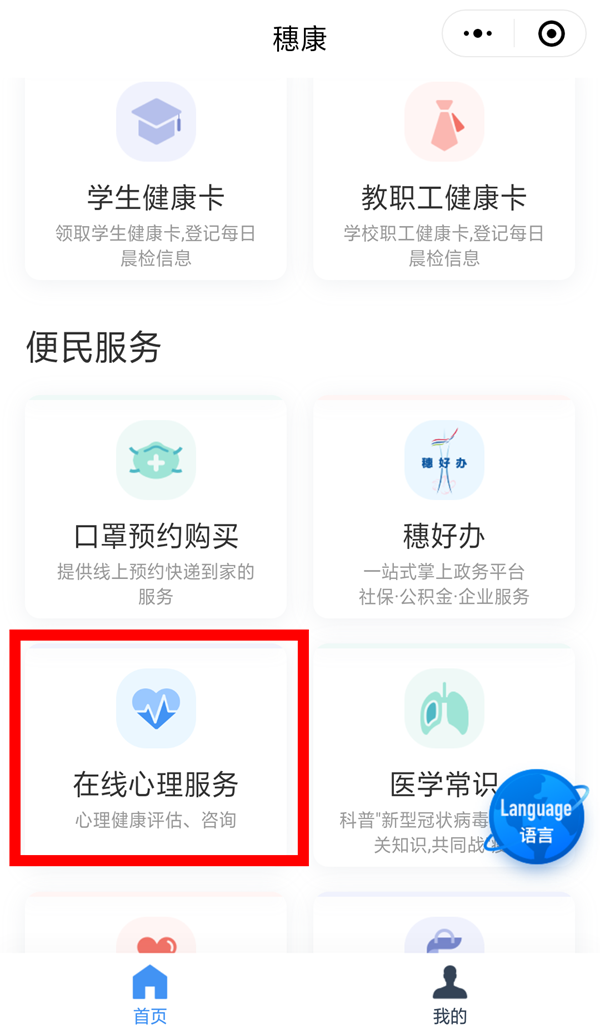Image resolution: width=600 pixels, height=1034 pixels.
Task: Switch to the 首页 tab
Action: [x=150, y=994]
